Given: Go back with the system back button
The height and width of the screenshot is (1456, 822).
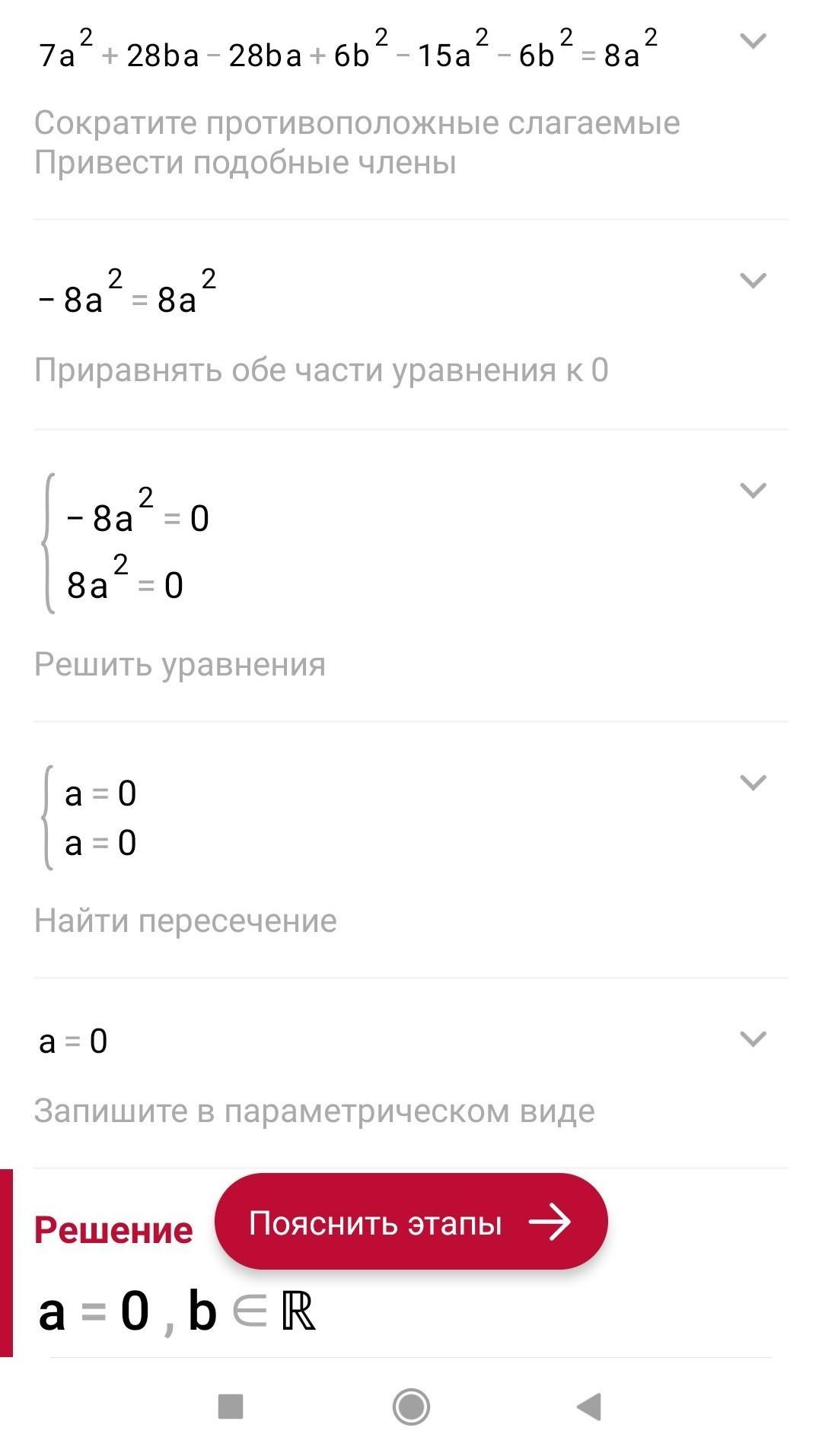Looking at the screenshot, I should click(589, 1407).
